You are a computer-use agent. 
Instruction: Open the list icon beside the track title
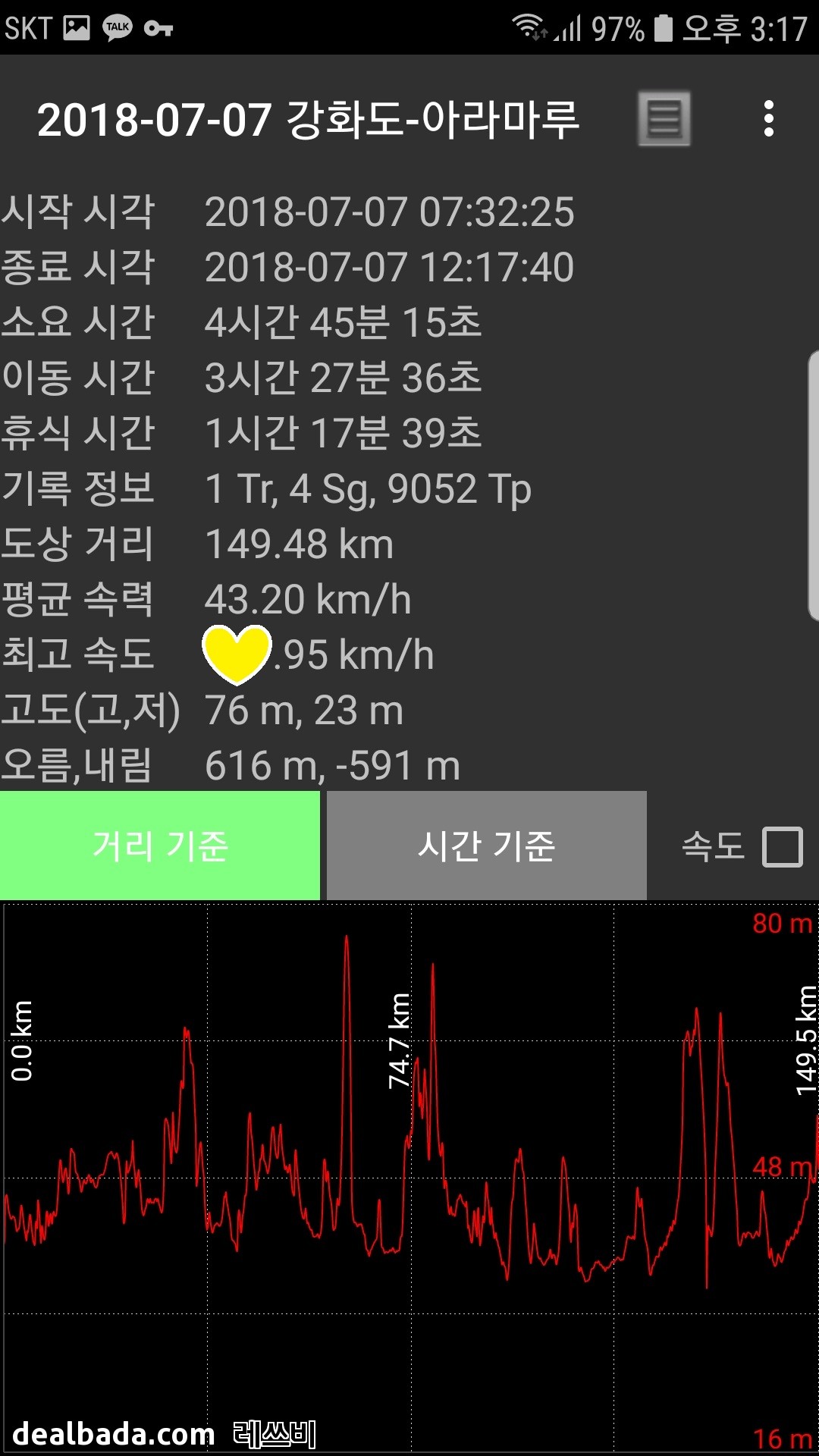[x=664, y=119]
